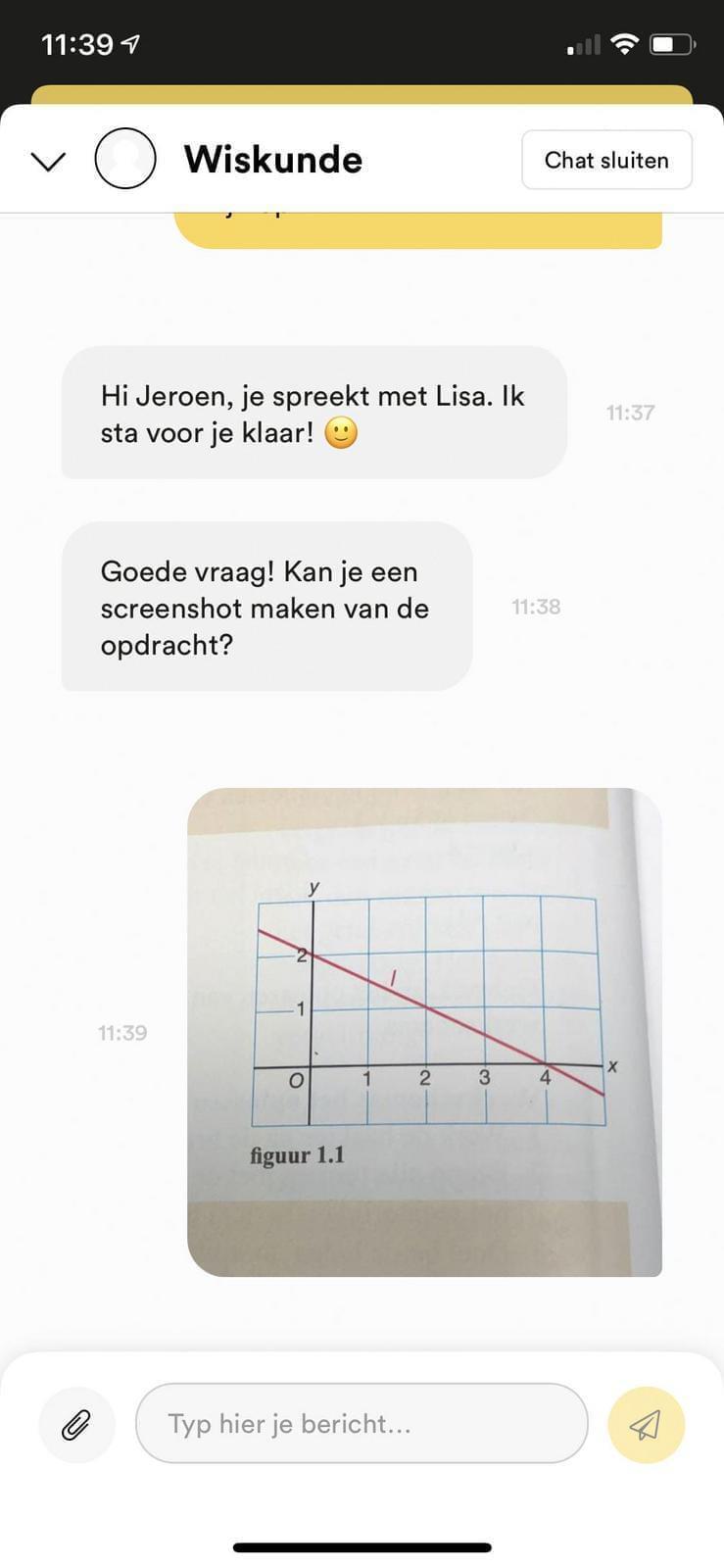Screen dimensions: 724x1568
Task: Open the attachment paperclip
Action: (76, 1424)
